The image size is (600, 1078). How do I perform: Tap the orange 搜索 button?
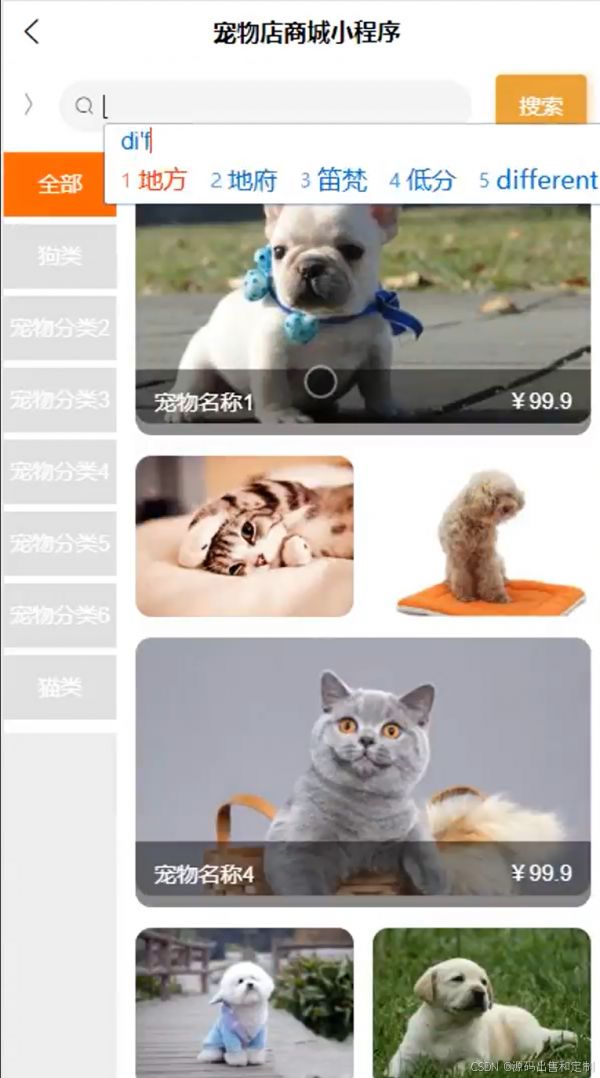(540, 105)
